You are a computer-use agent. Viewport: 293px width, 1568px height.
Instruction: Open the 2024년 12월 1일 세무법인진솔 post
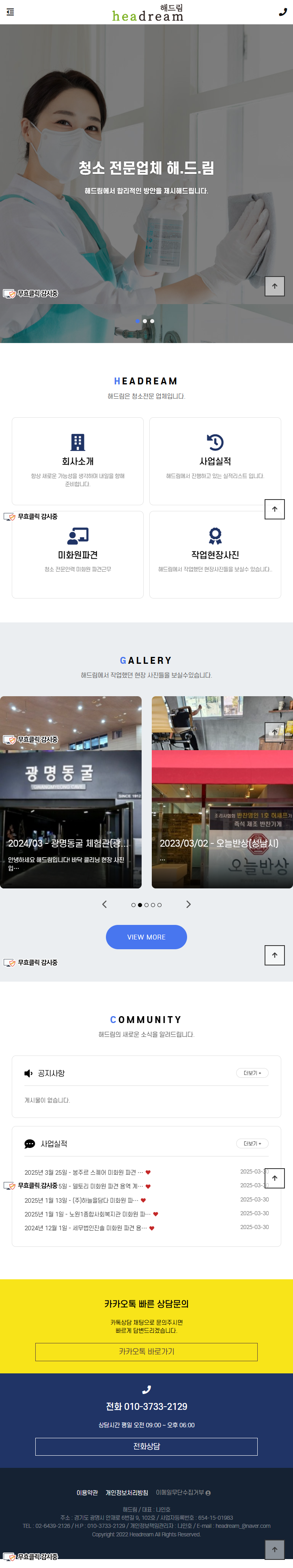click(x=85, y=1228)
